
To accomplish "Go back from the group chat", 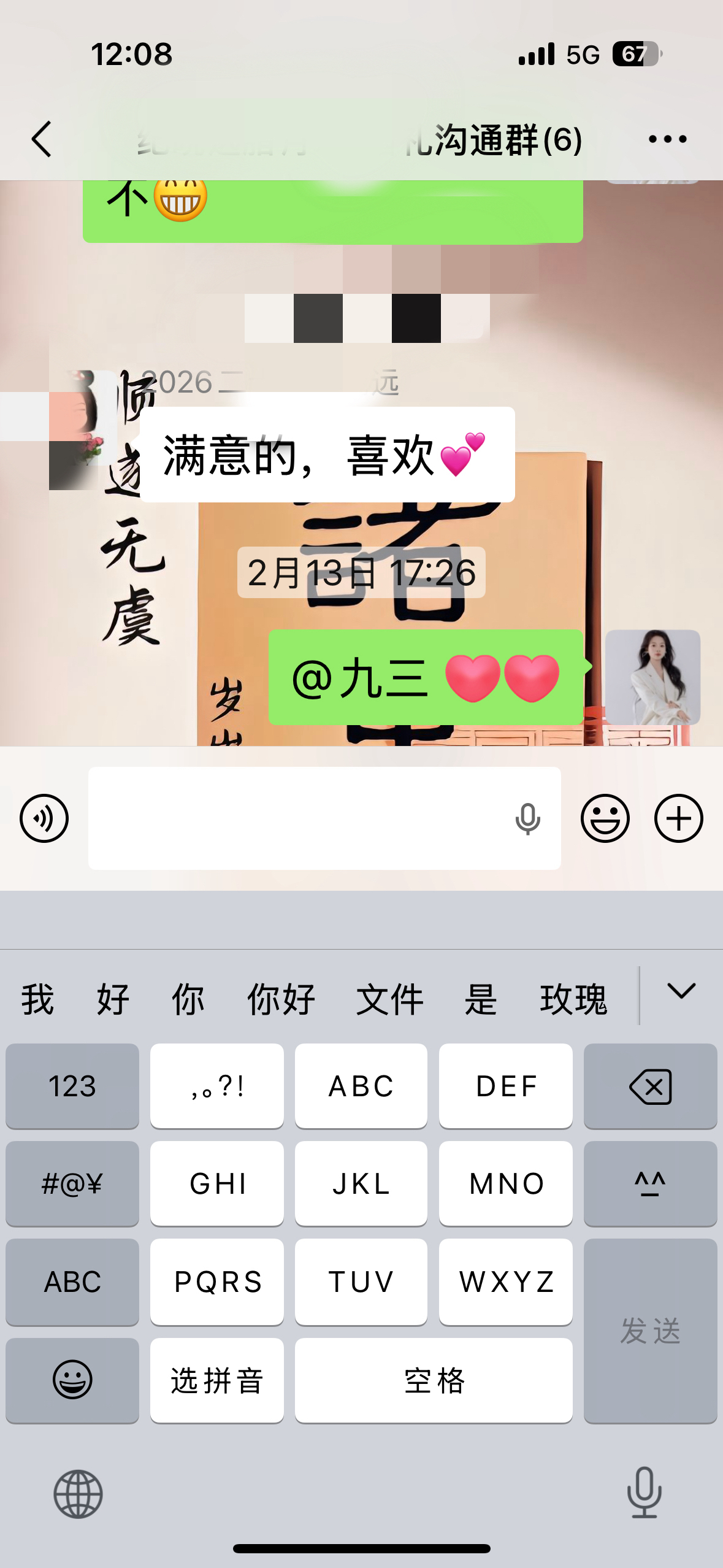I will point(42,139).
